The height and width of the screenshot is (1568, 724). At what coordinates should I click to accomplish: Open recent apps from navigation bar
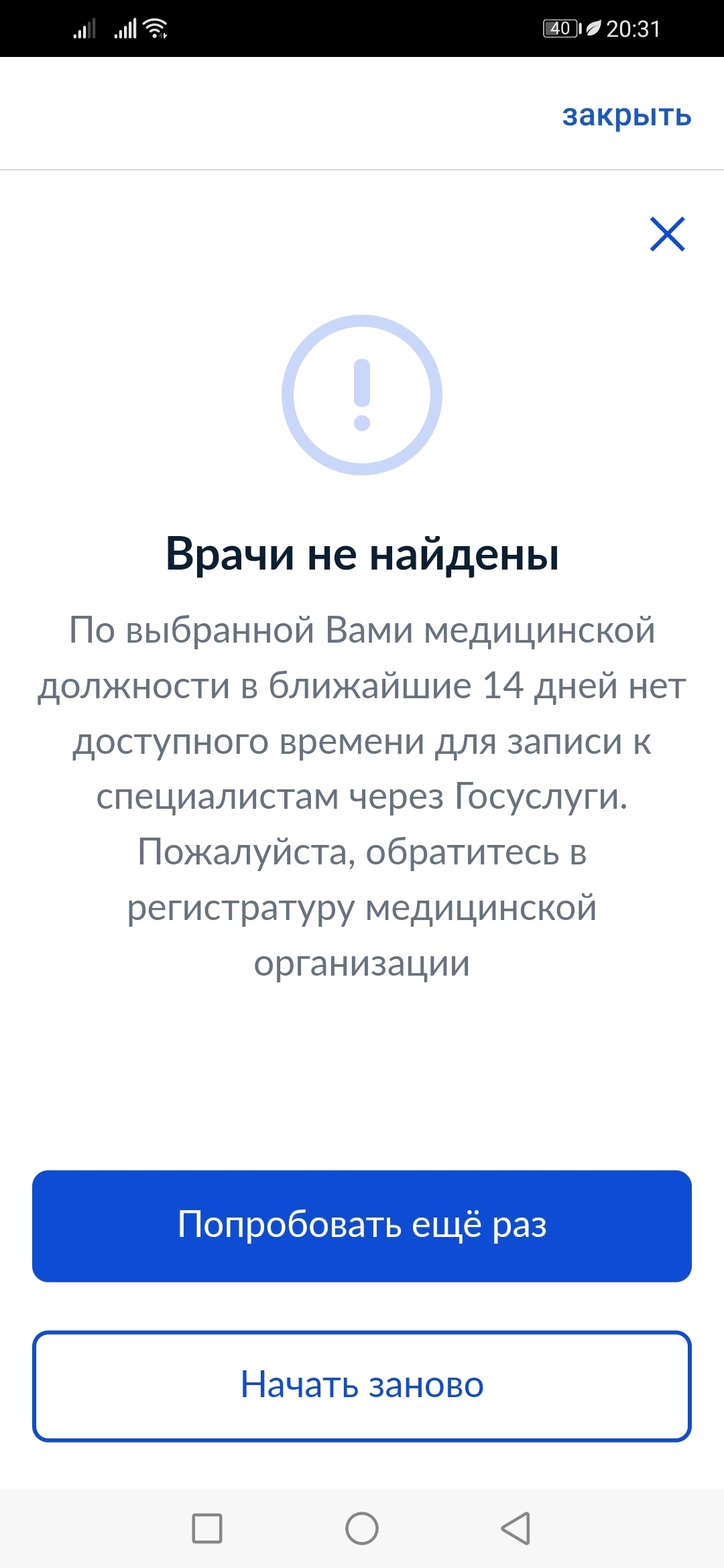tap(207, 1528)
